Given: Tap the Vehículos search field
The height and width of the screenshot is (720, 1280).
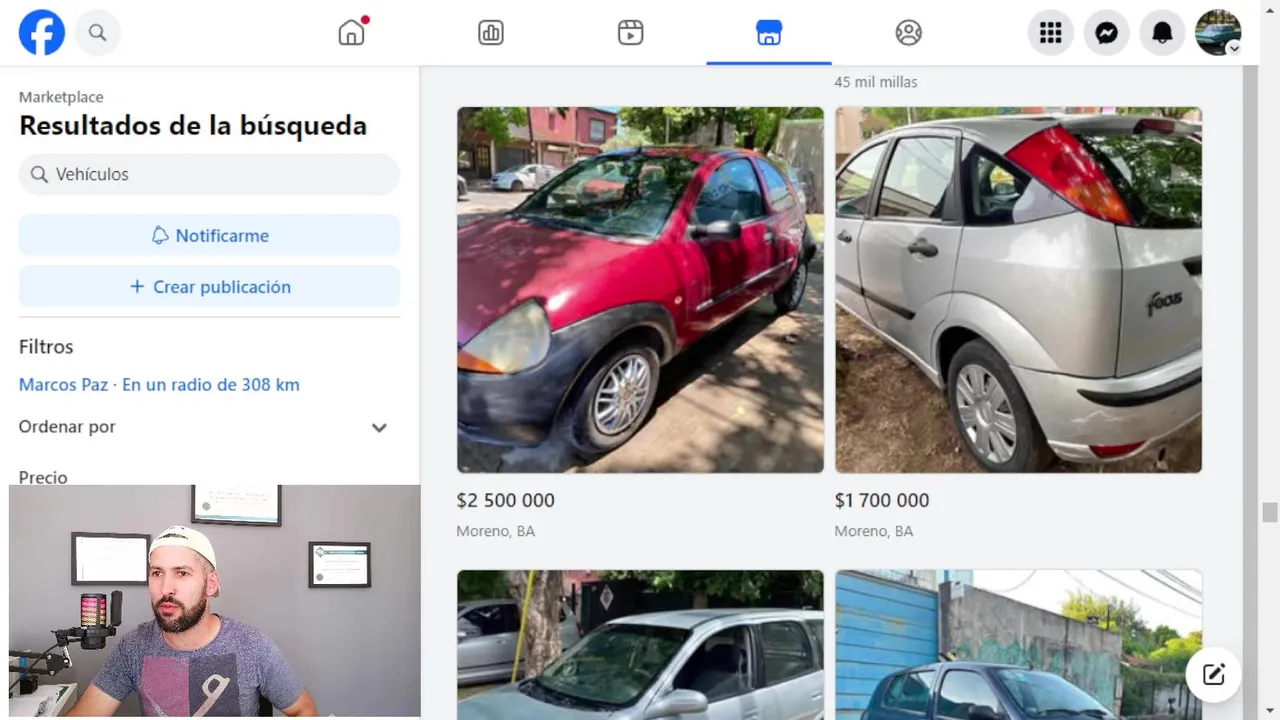Looking at the screenshot, I should pyautogui.click(x=209, y=174).
